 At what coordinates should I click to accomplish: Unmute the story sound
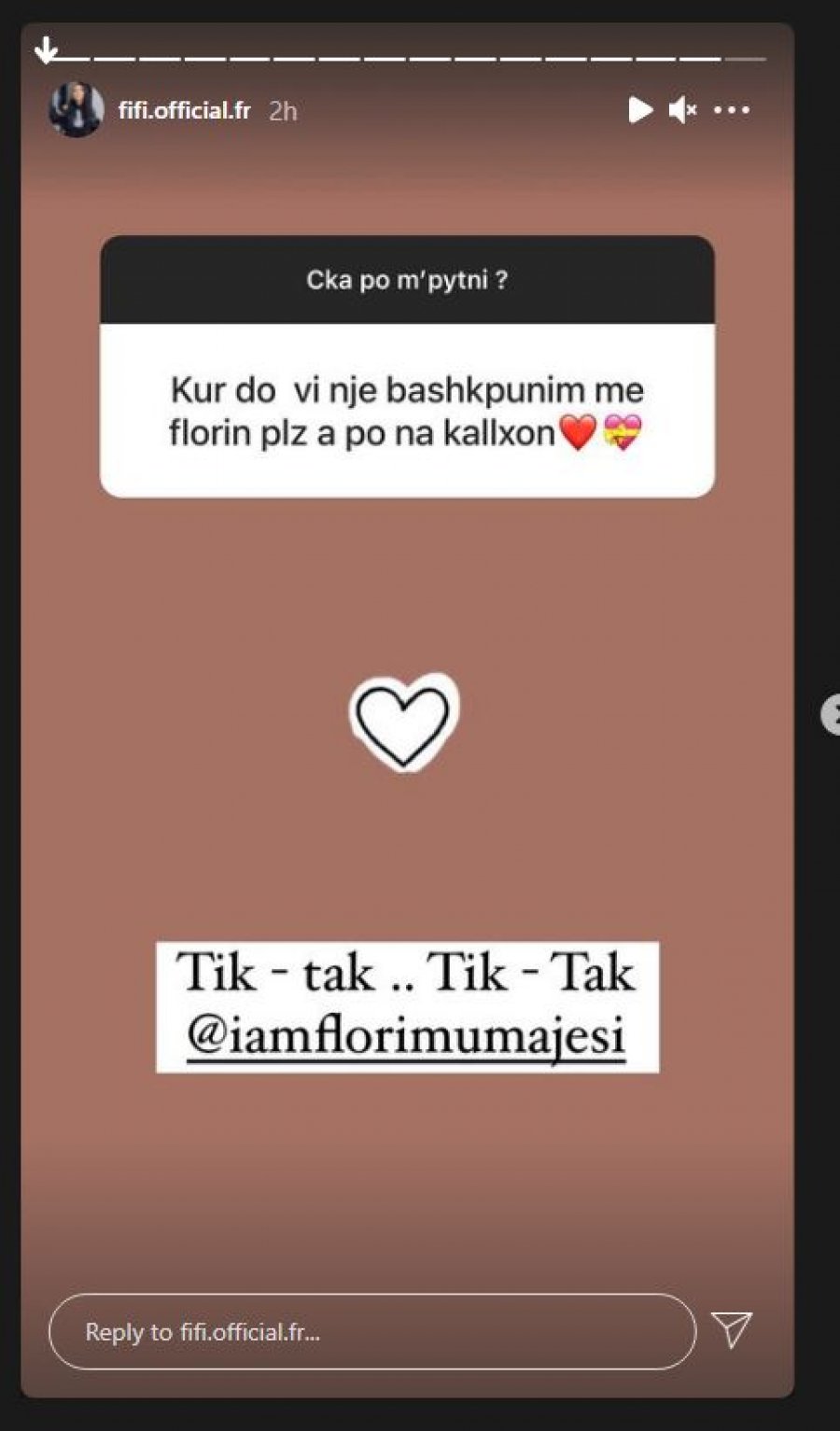(x=682, y=110)
